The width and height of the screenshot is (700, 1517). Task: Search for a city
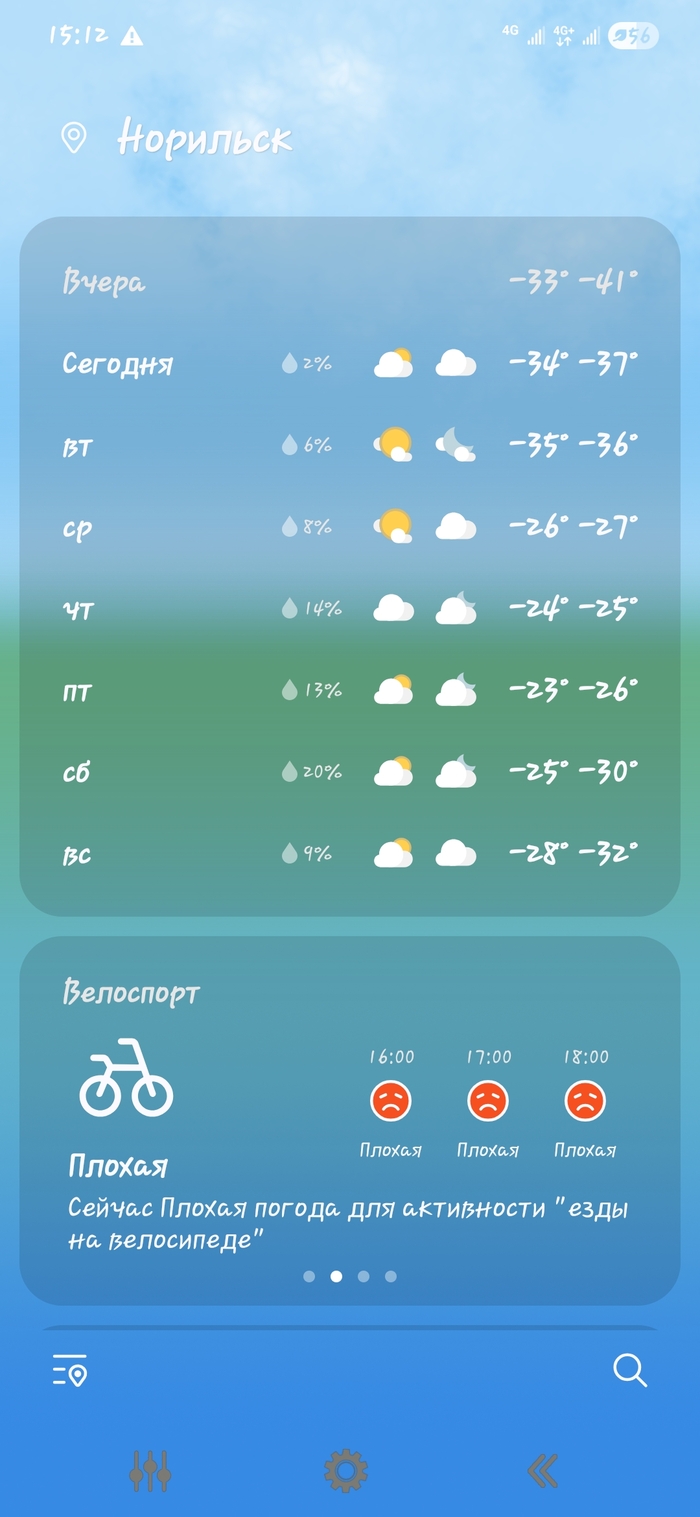[x=630, y=1370]
